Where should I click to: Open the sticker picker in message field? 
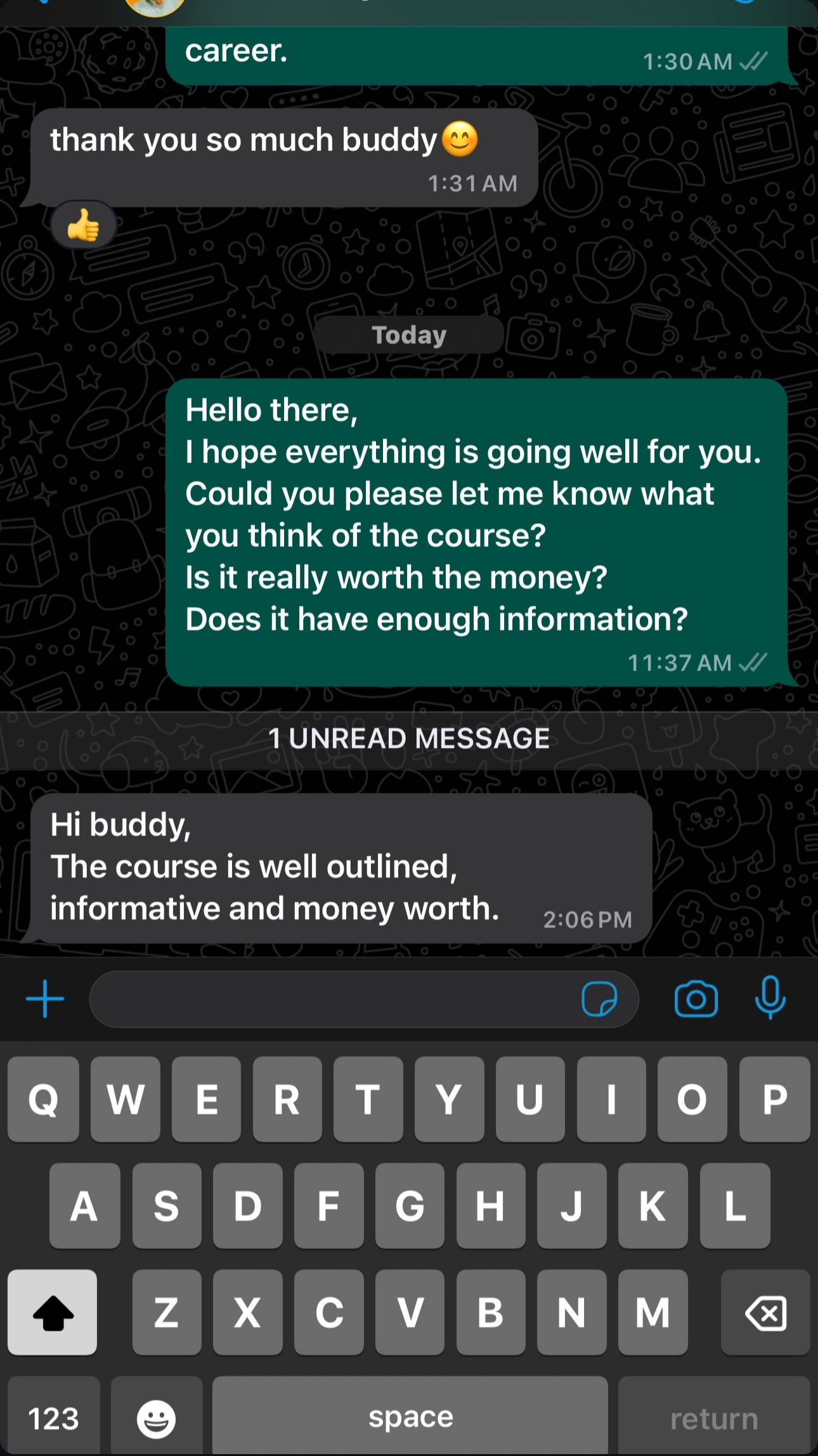[599, 999]
